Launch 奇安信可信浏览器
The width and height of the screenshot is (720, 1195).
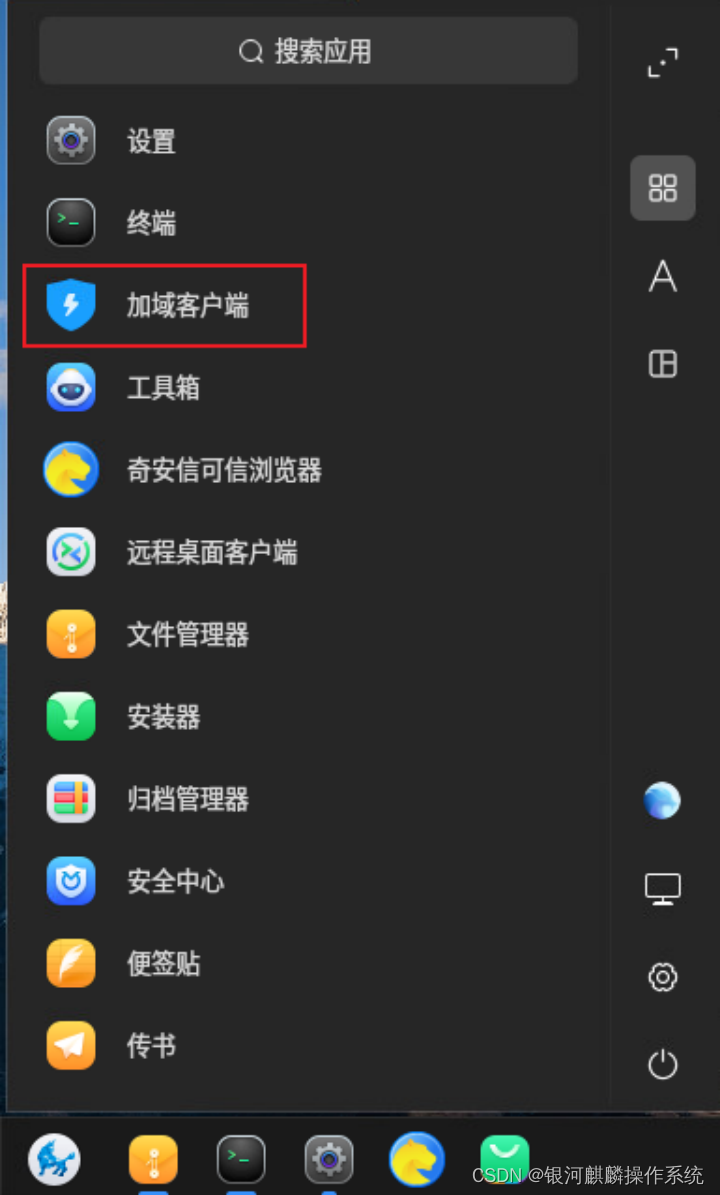[223, 470]
